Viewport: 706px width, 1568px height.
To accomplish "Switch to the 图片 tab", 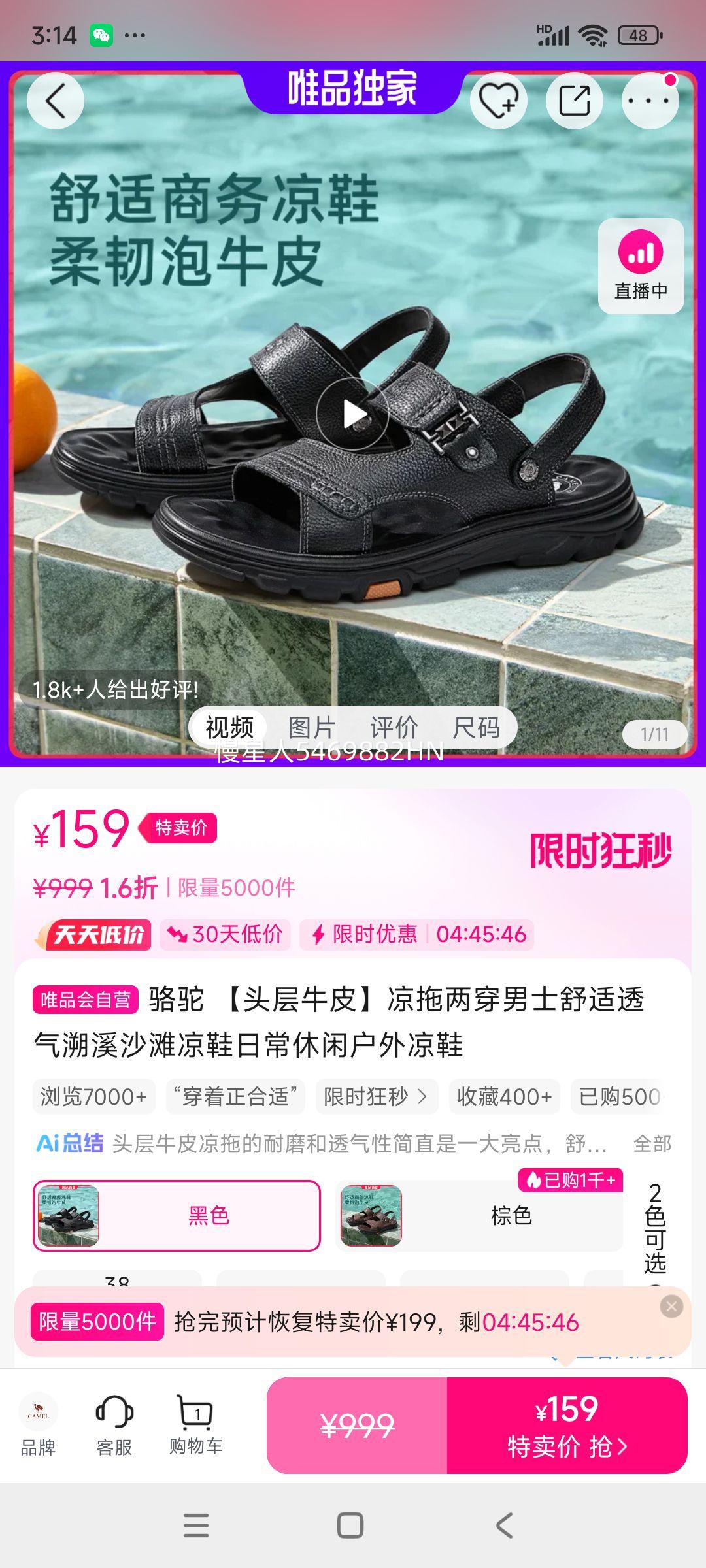I will point(312,727).
